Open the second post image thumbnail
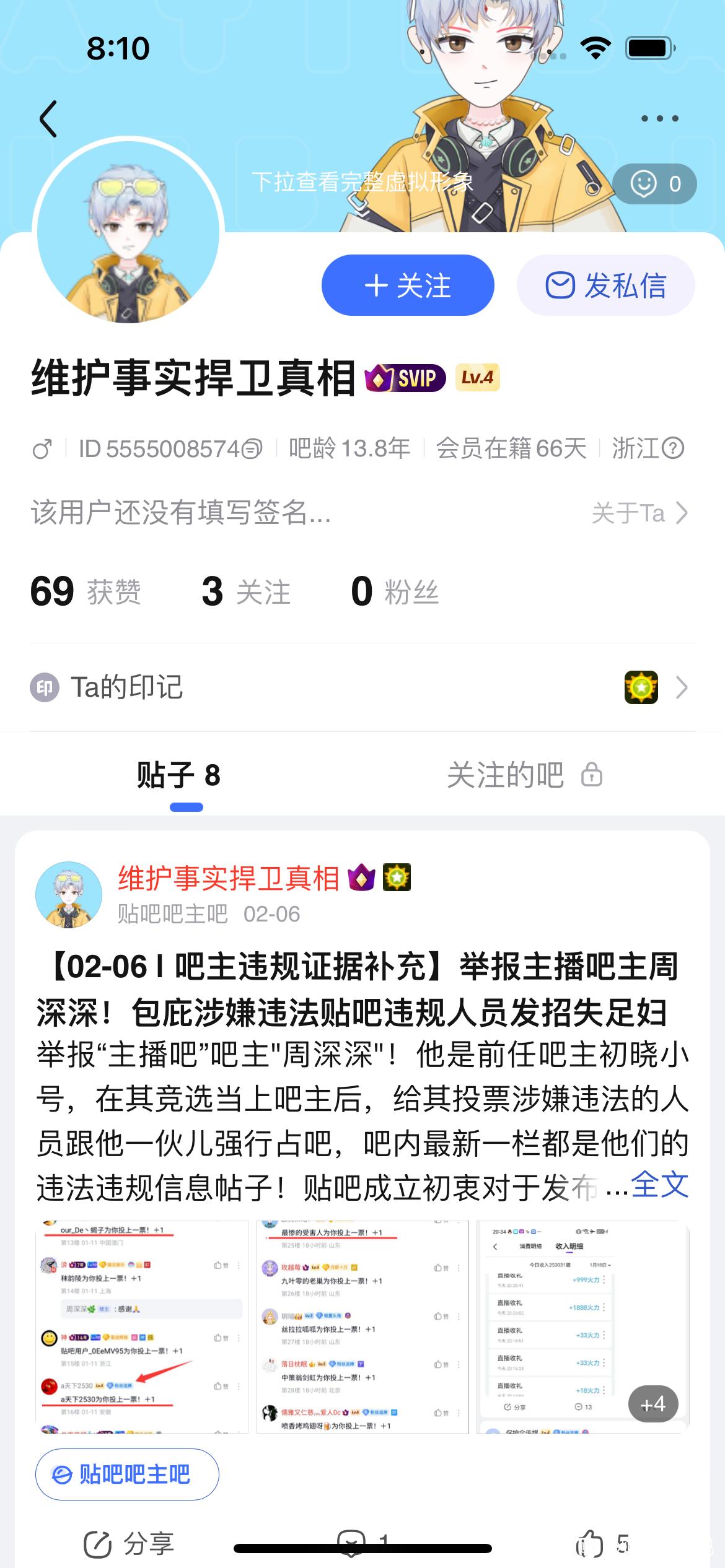 (362, 1326)
